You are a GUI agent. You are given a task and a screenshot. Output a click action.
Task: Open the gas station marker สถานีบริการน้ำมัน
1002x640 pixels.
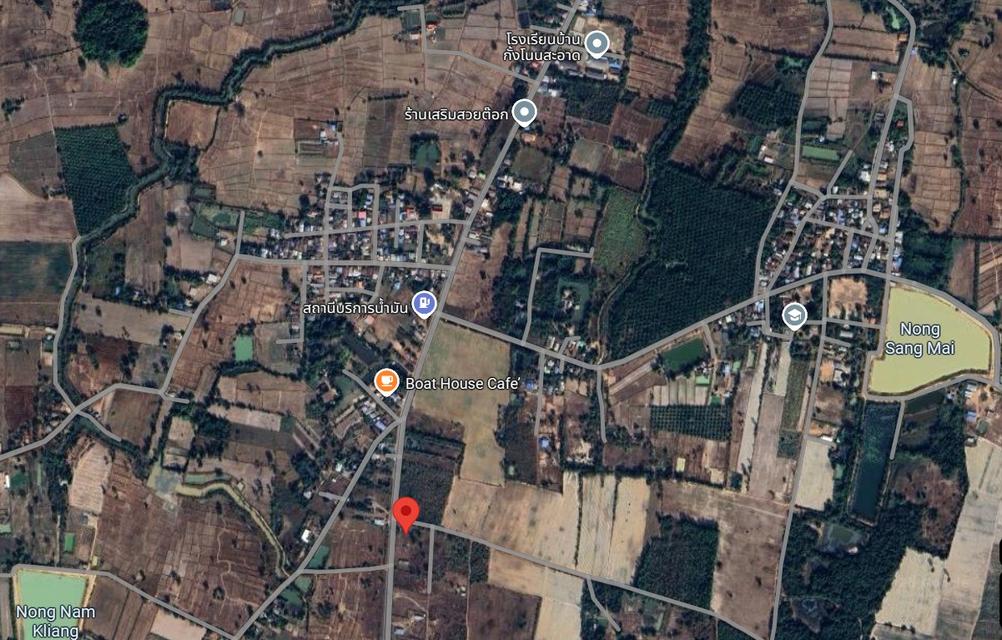tap(424, 303)
